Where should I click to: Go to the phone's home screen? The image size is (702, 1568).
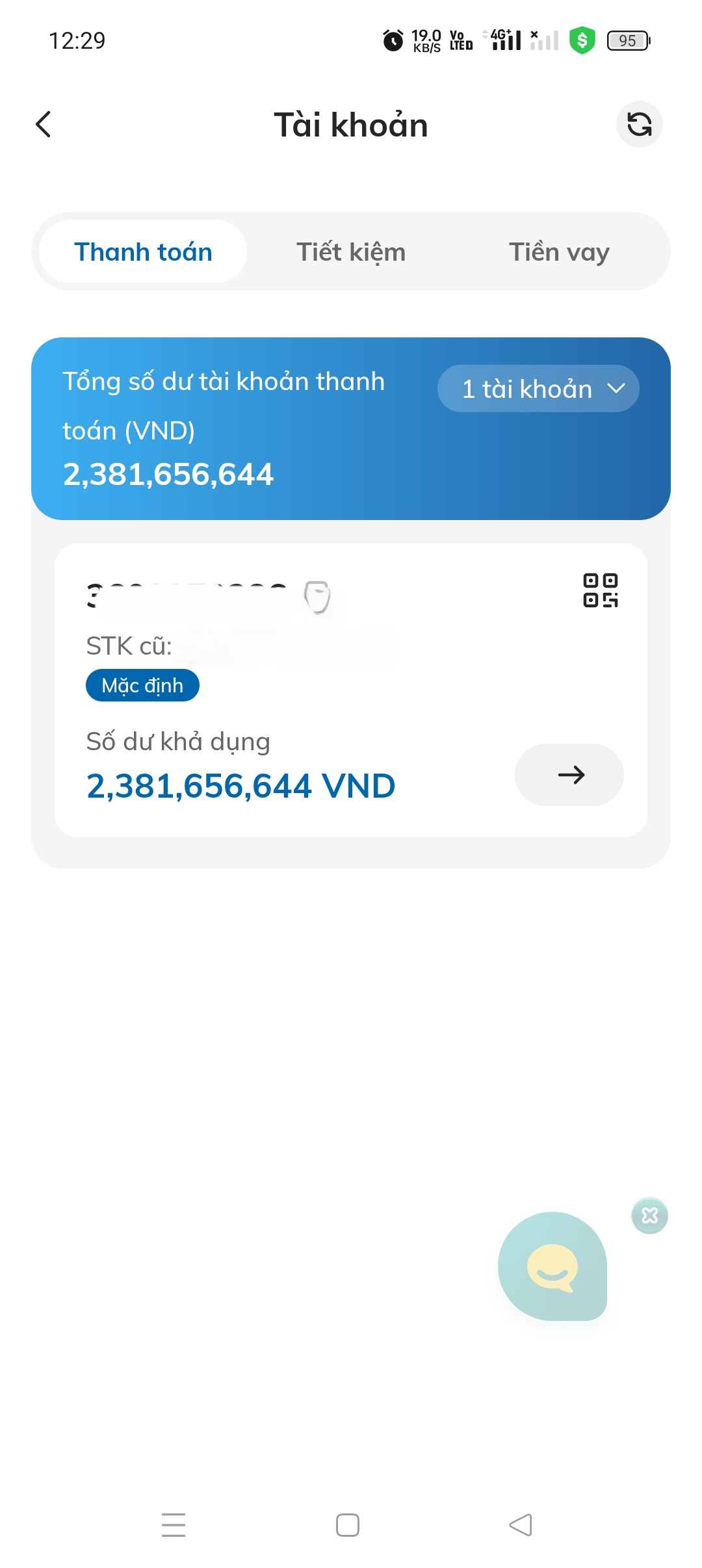pos(348,1524)
